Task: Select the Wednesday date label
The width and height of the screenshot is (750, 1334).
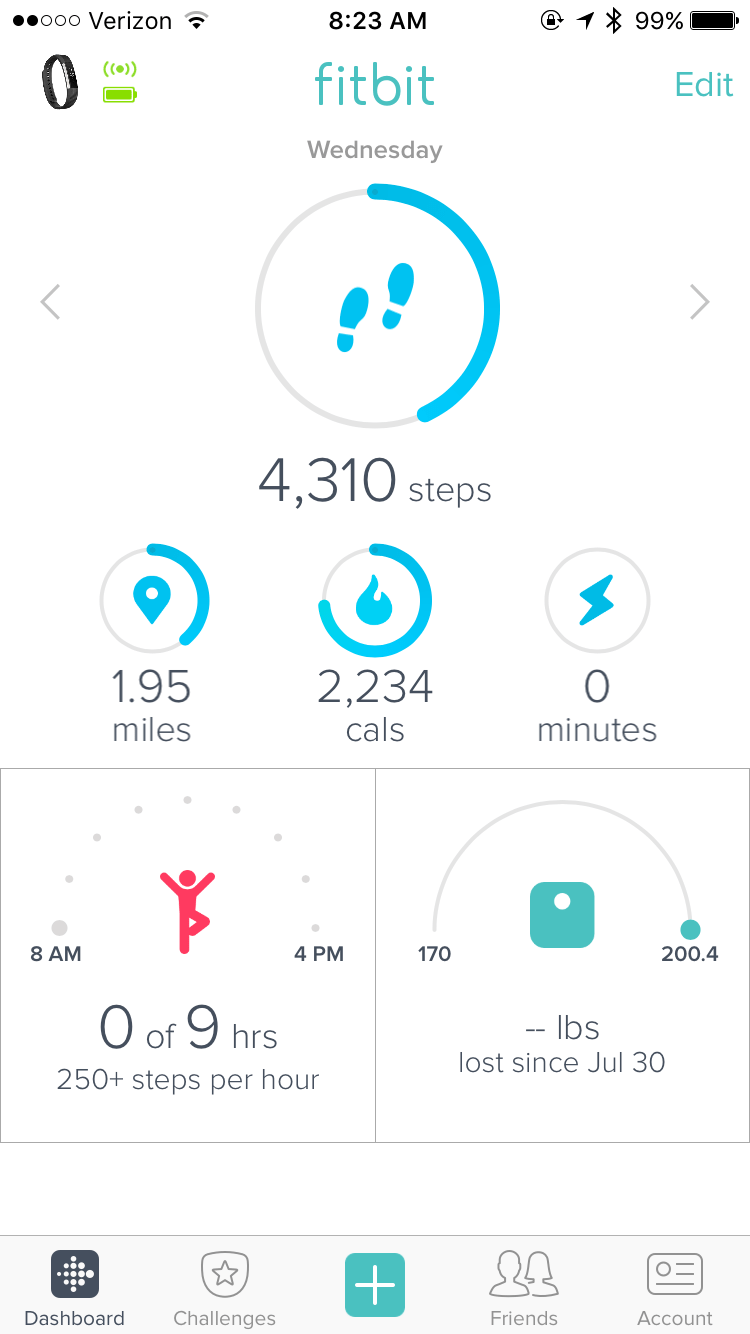Action: coord(375,150)
